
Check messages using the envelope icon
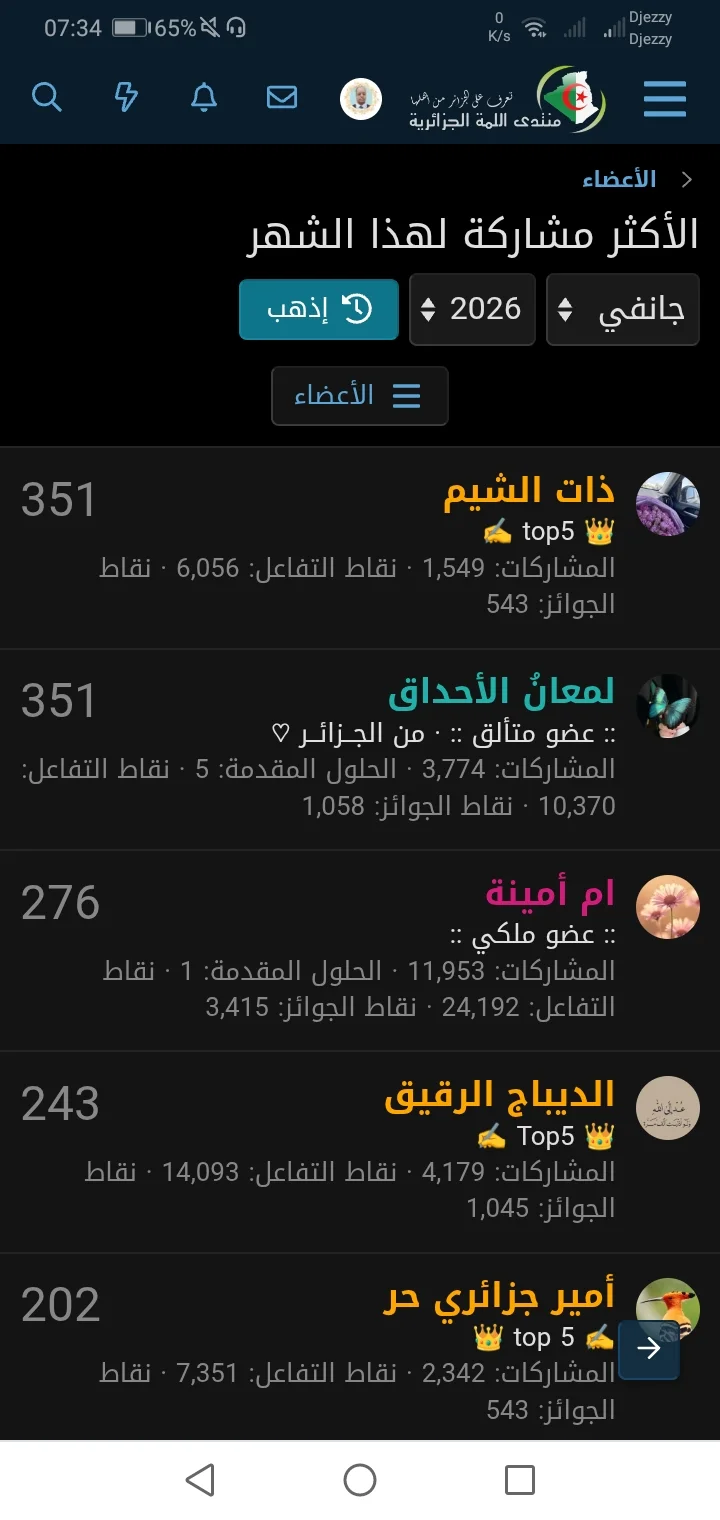point(282,97)
